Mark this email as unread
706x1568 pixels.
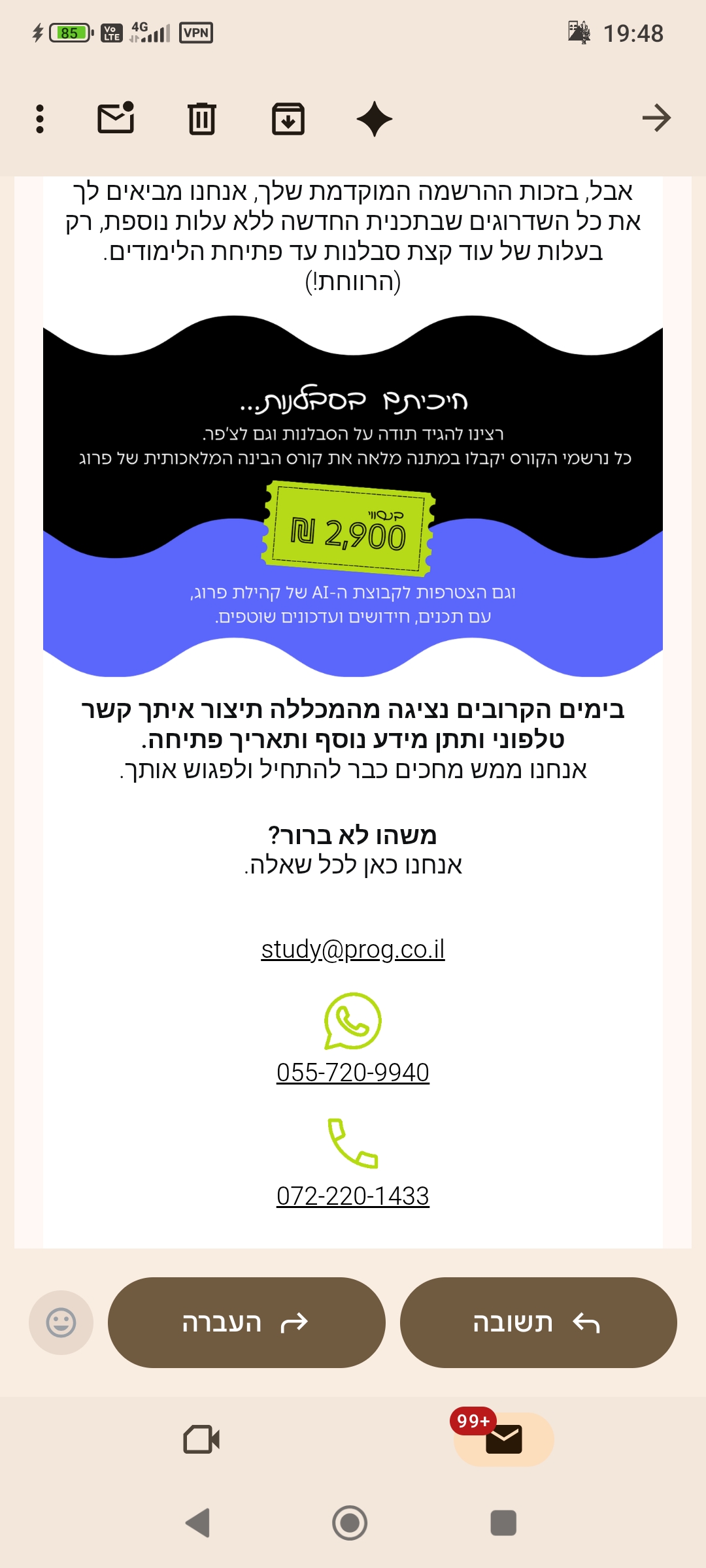(x=116, y=118)
